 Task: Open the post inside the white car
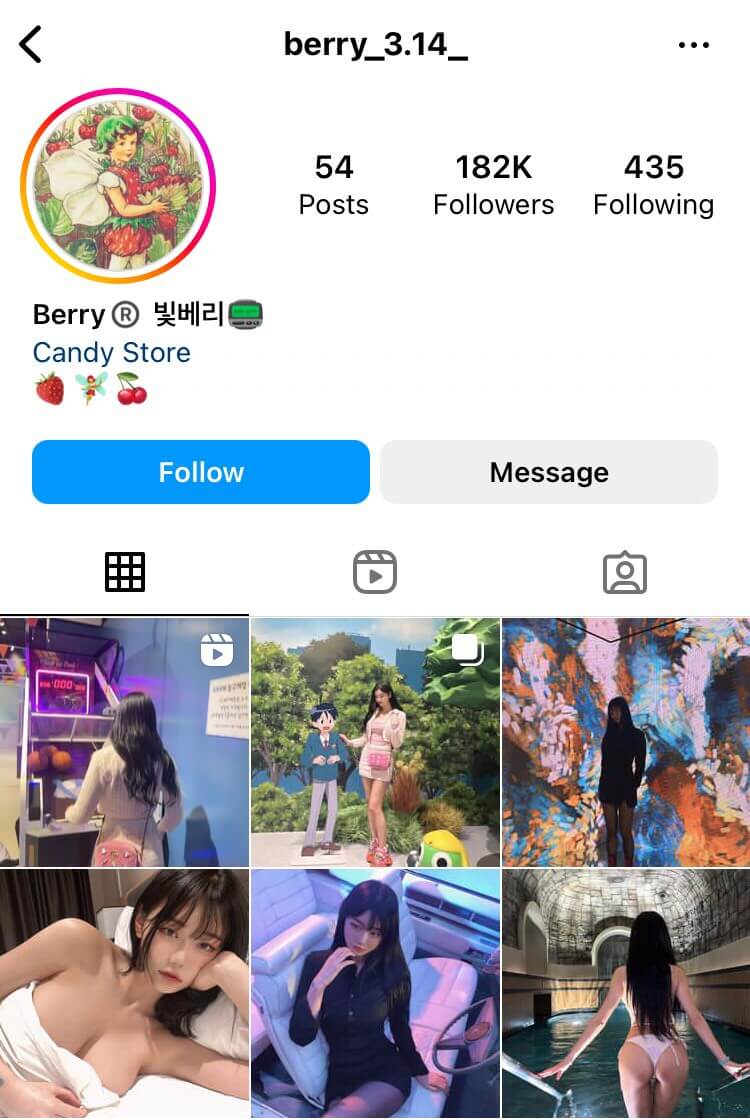pos(375,994)
